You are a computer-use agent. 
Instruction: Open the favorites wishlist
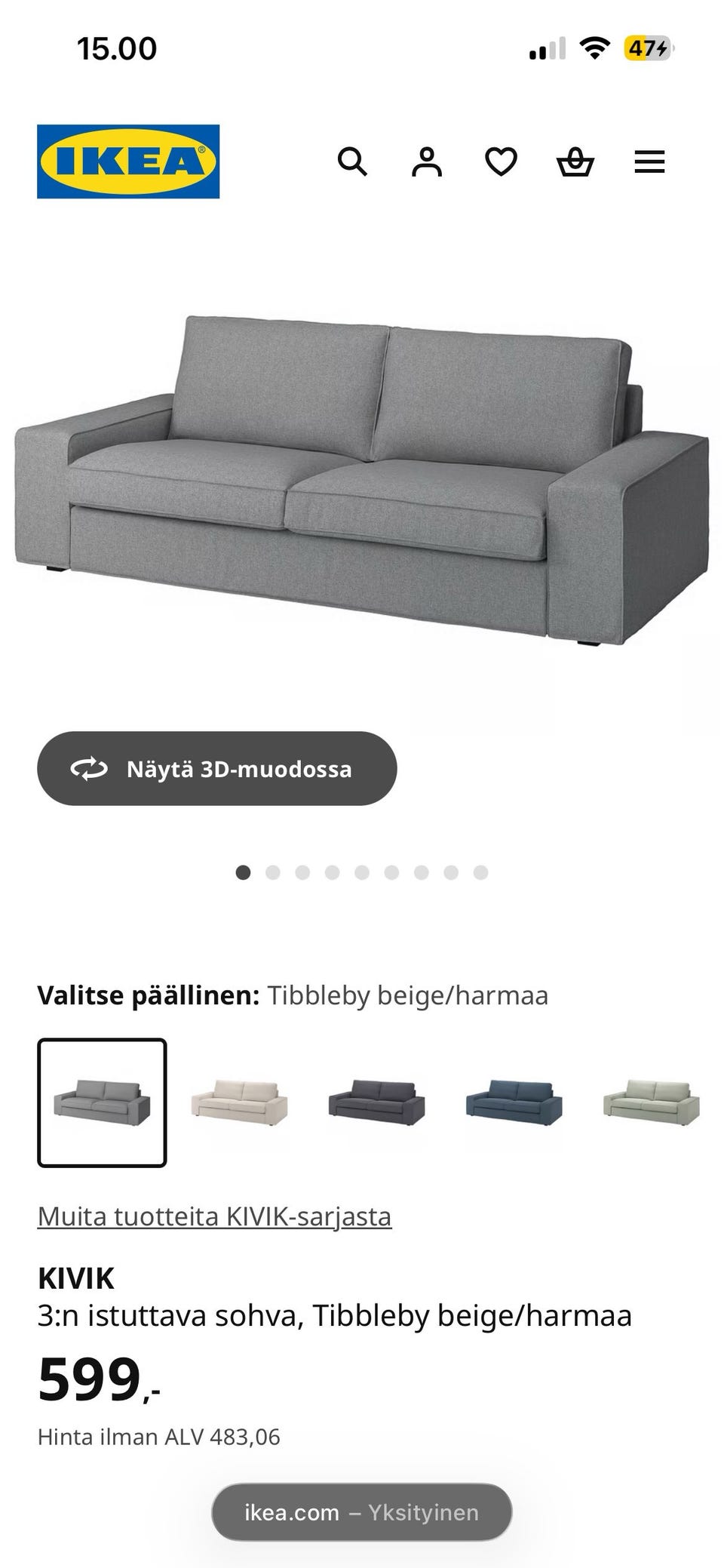coord(501,161)
